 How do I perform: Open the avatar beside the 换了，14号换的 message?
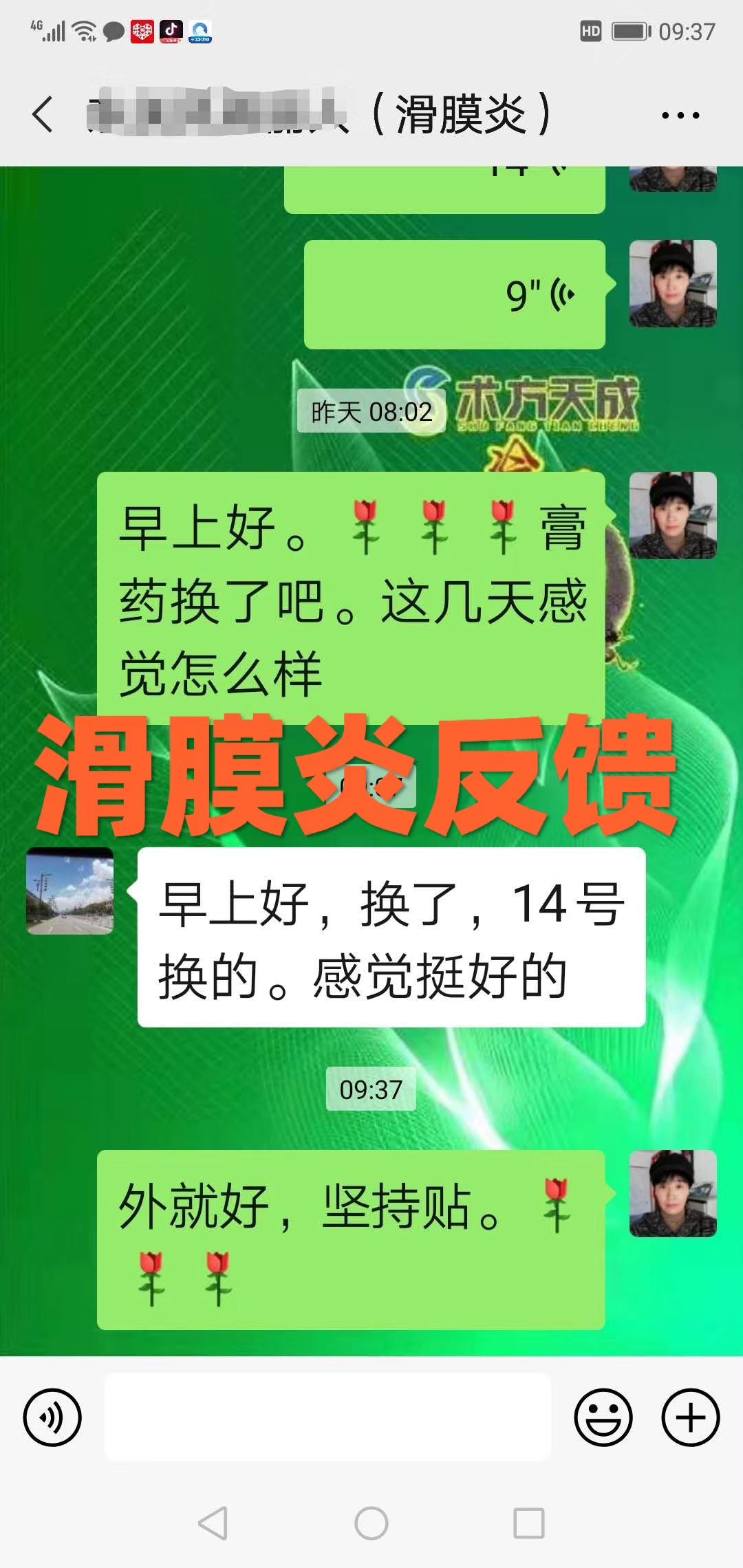point(69,891)
